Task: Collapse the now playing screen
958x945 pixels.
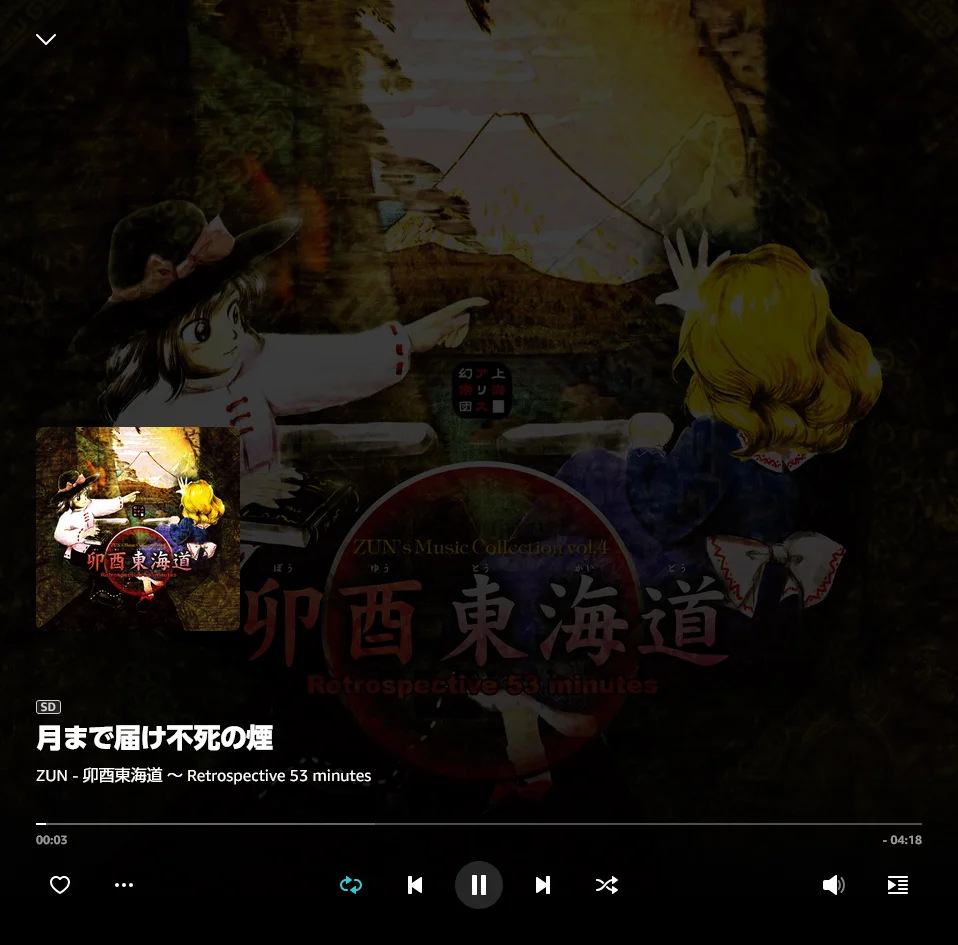Action: point(46,39)
